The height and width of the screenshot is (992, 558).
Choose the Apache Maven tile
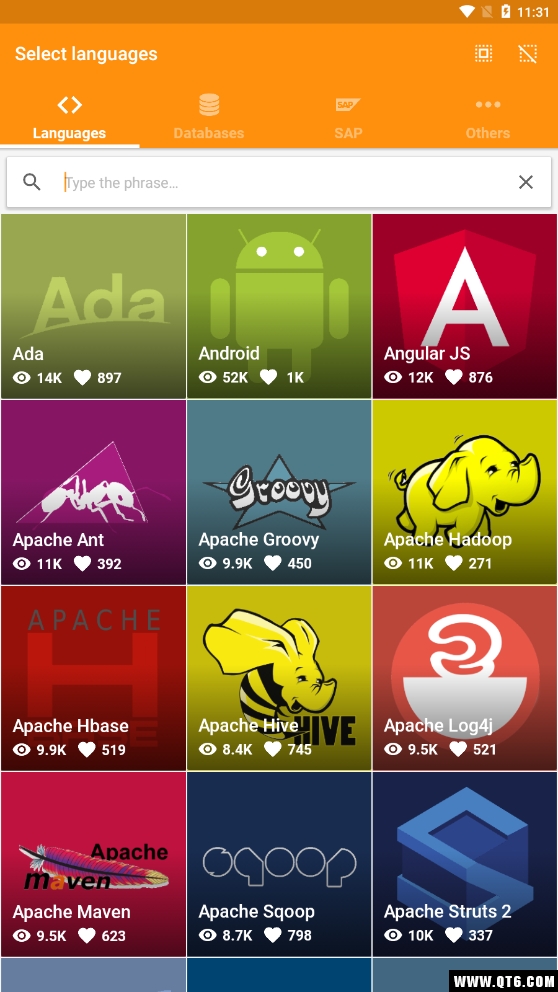pyautogui.click(x=94, y=864)
